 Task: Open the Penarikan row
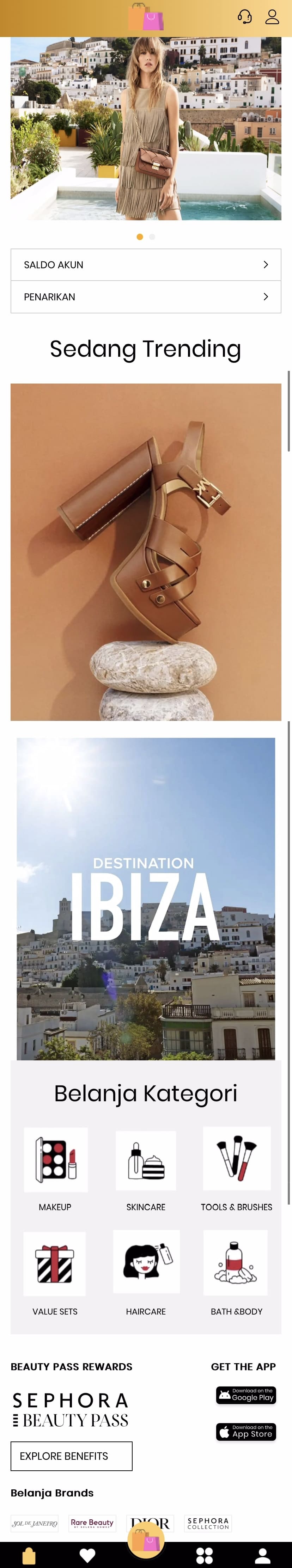146,297
